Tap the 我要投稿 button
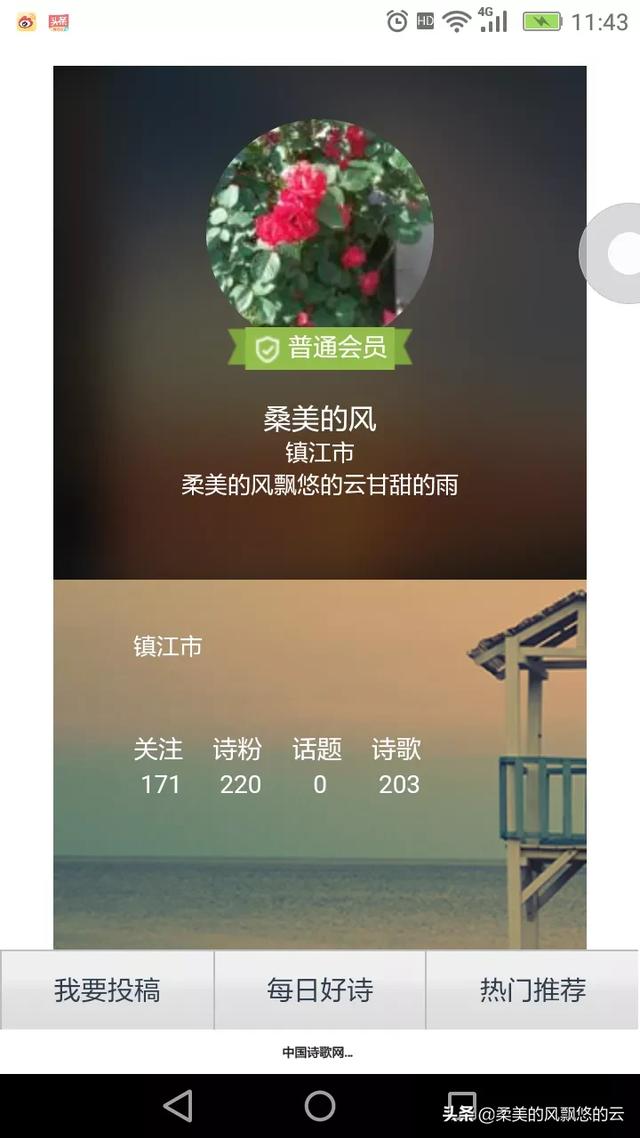This screenshot has height=1138, width=640. 107,990
